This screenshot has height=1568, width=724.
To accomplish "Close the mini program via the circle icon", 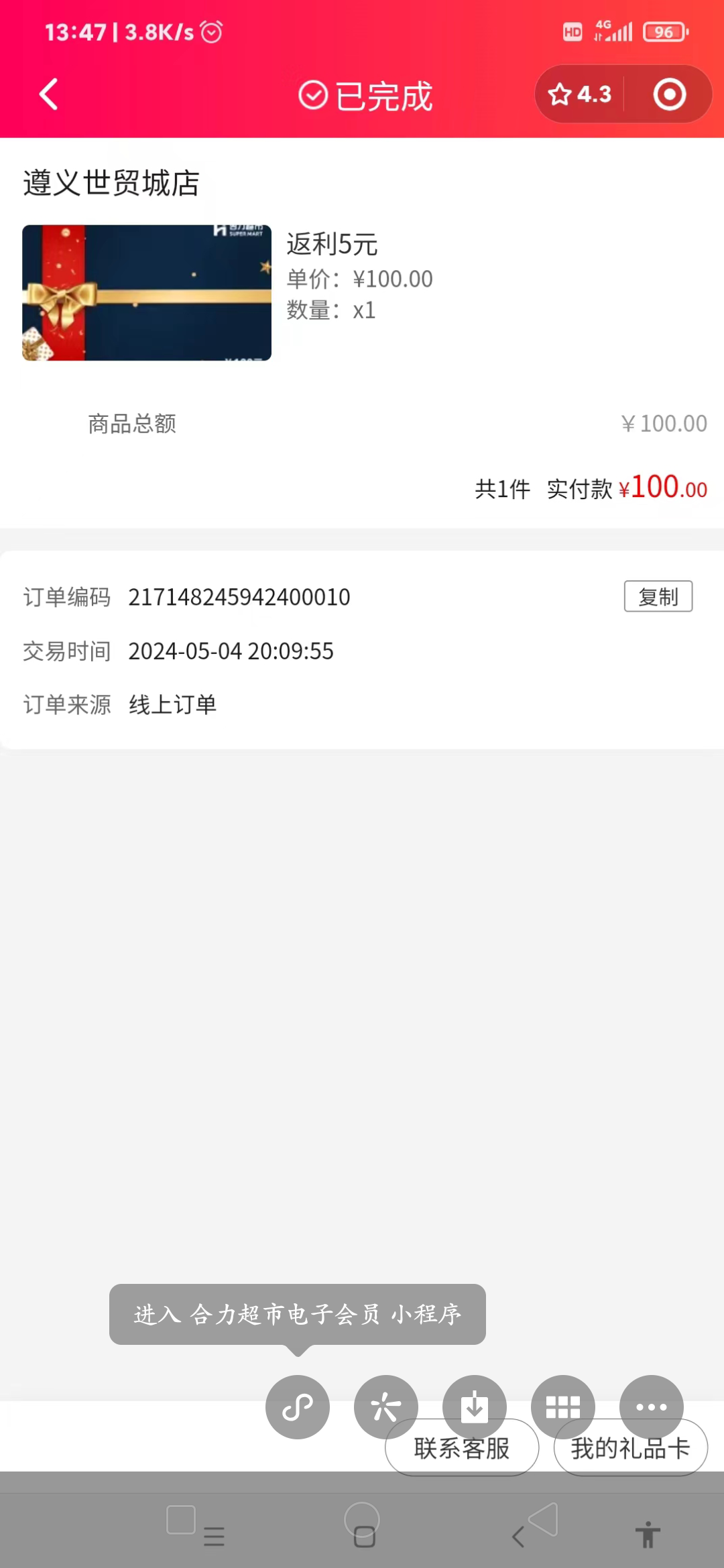I will click(x=669, y=94).
